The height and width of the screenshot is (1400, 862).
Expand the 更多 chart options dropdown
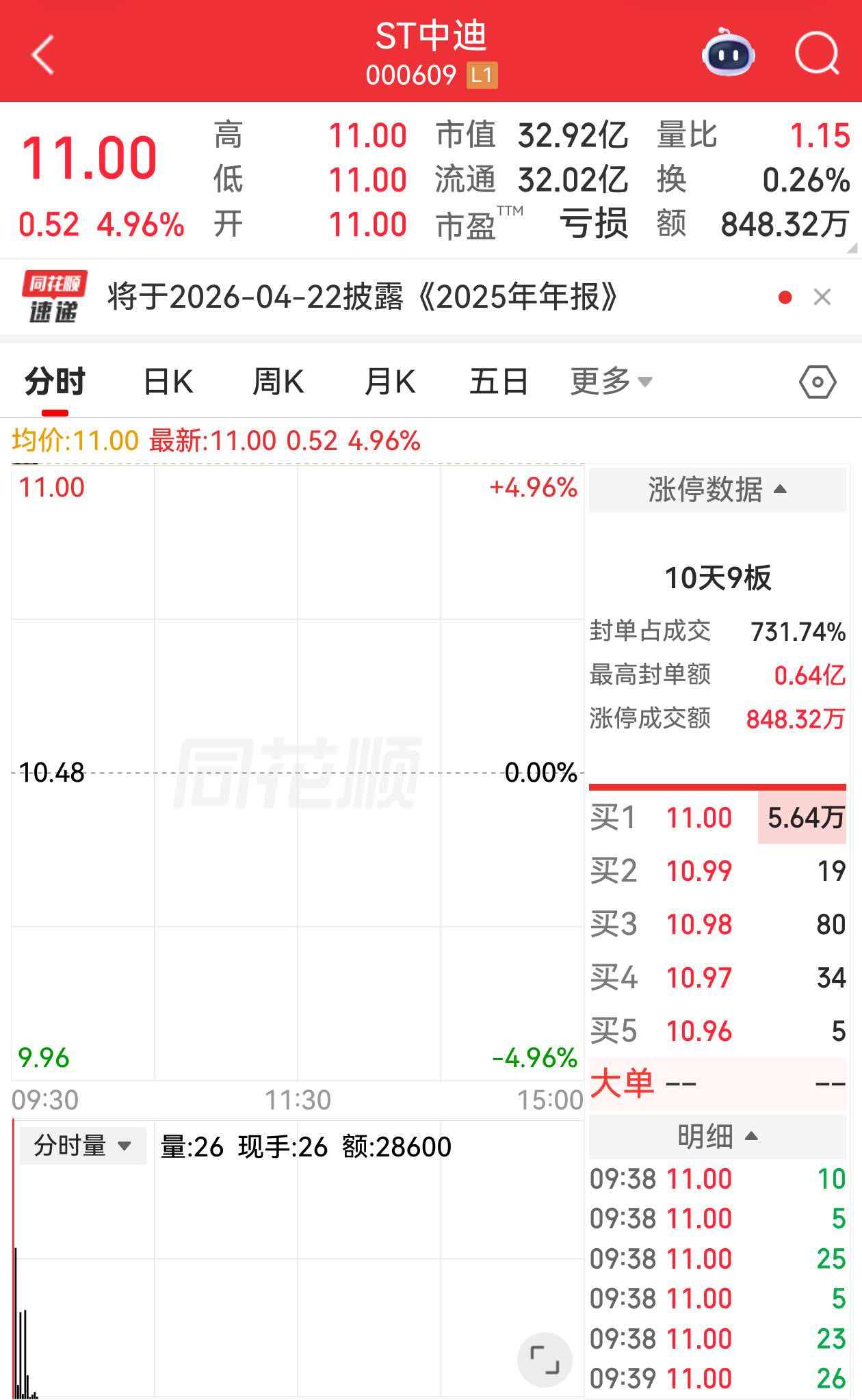[611, 382]
